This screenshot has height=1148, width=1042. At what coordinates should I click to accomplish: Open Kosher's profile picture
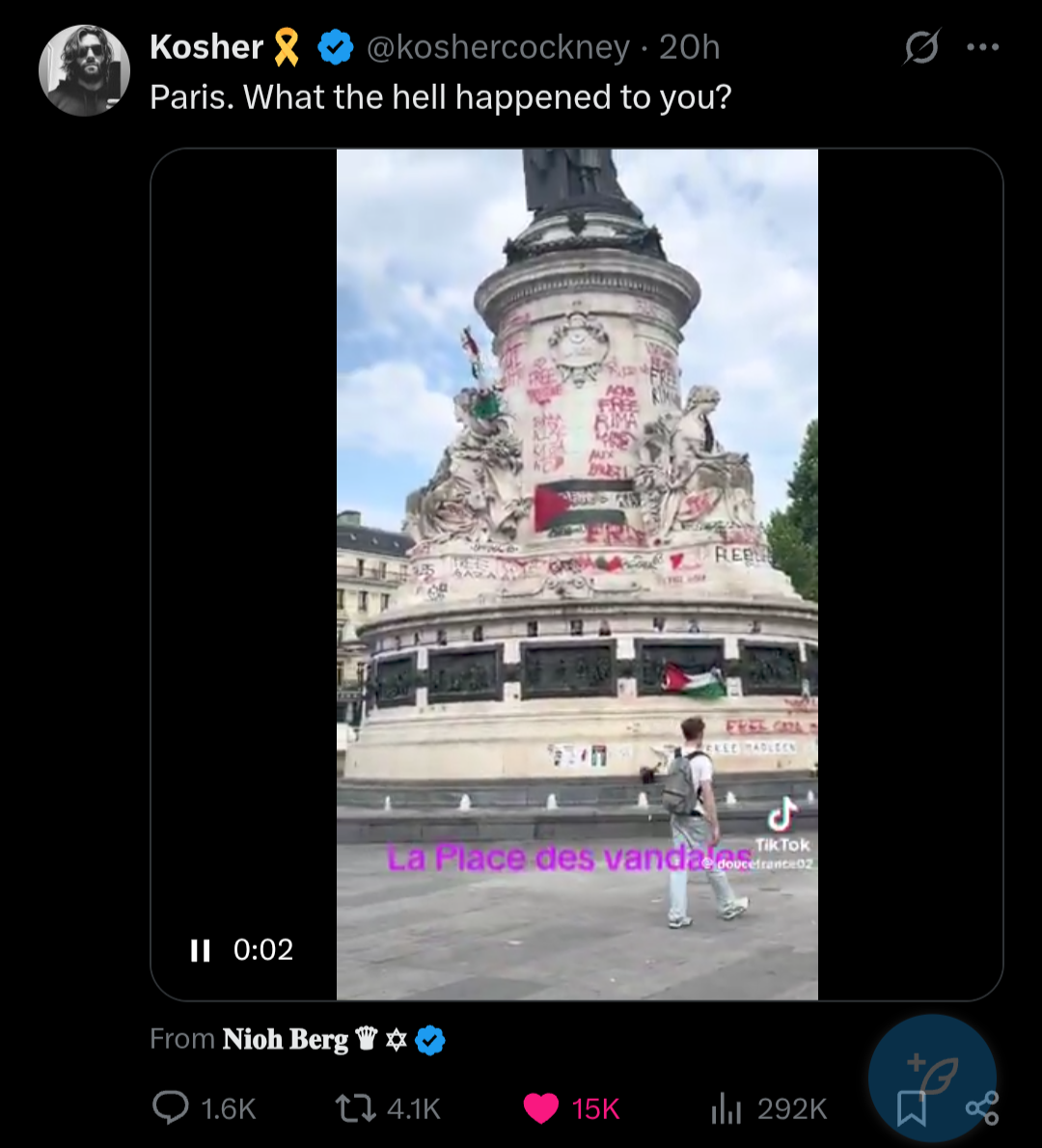[84, 70]
